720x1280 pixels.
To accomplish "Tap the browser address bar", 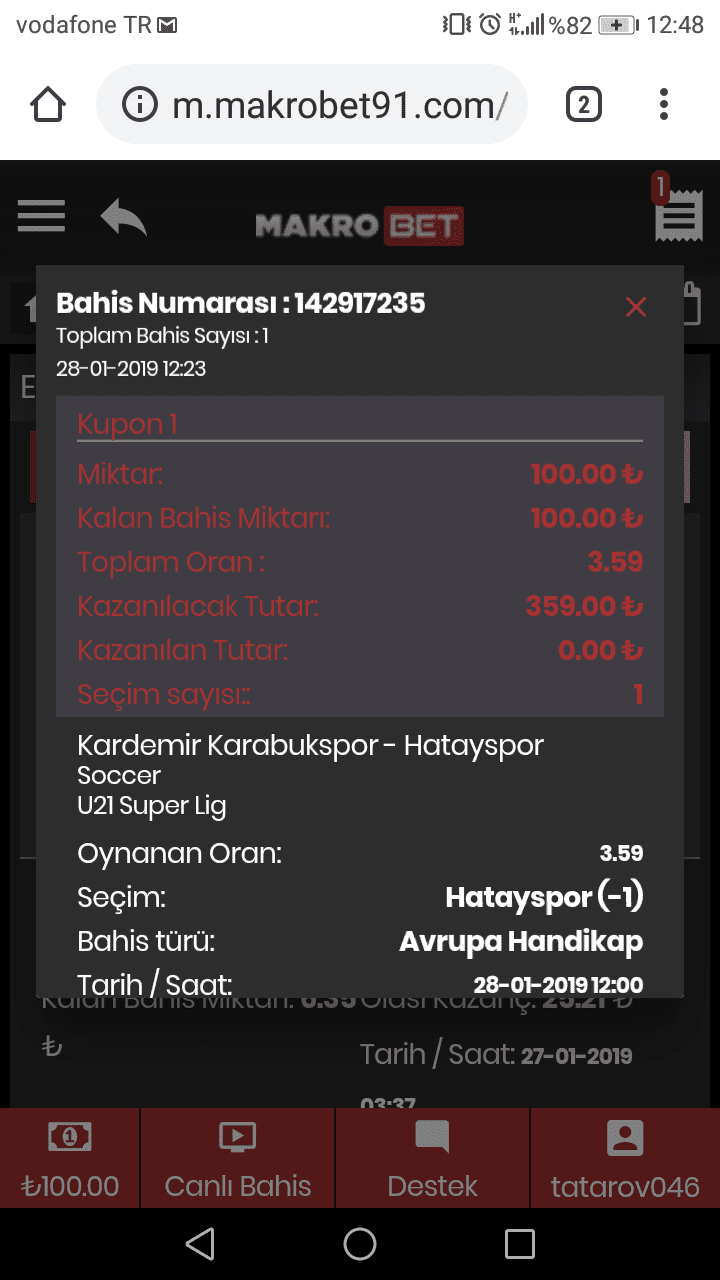I will point(311,104).
